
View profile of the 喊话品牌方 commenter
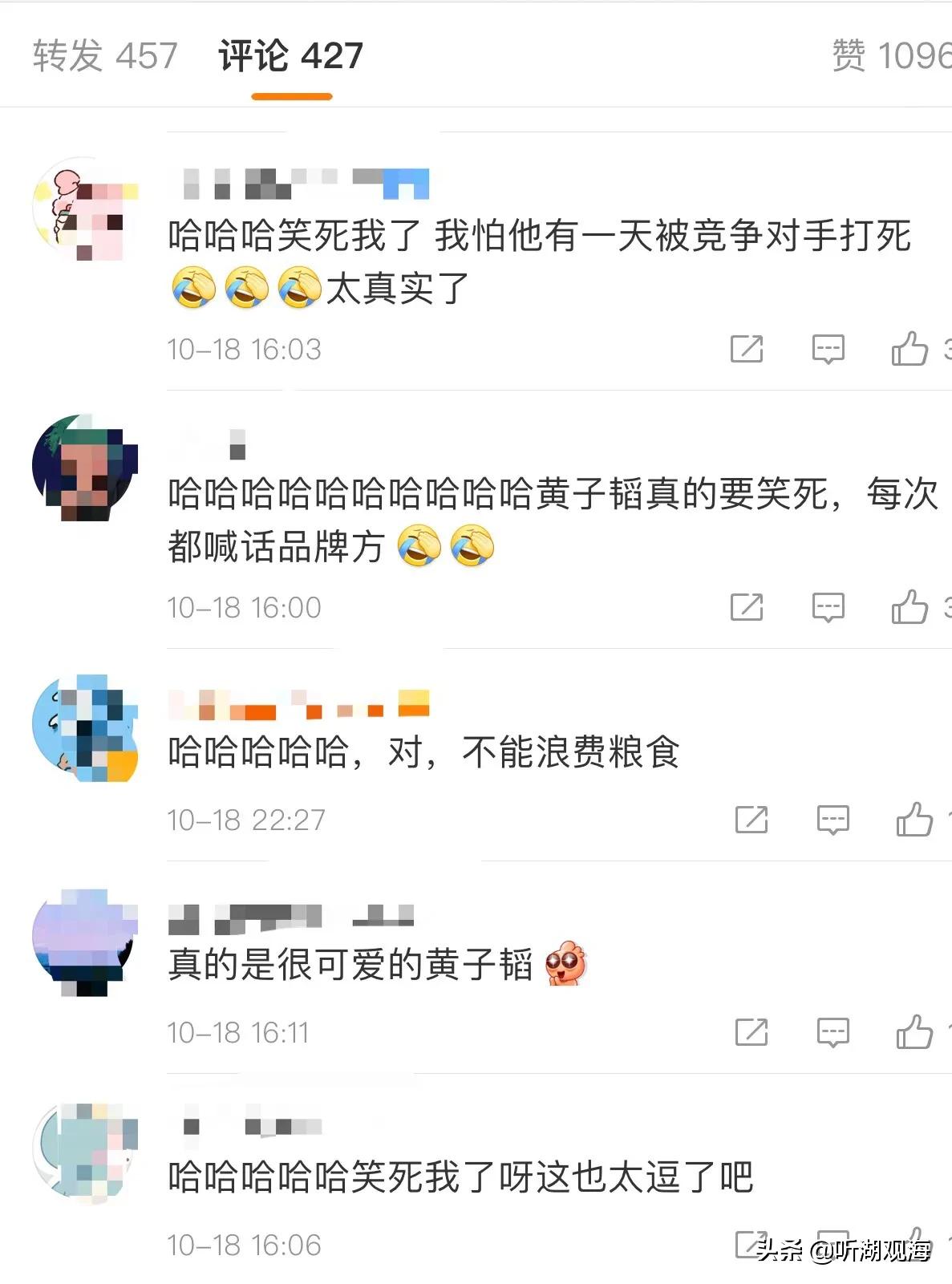pyautogui.click(x=85, y=468)
